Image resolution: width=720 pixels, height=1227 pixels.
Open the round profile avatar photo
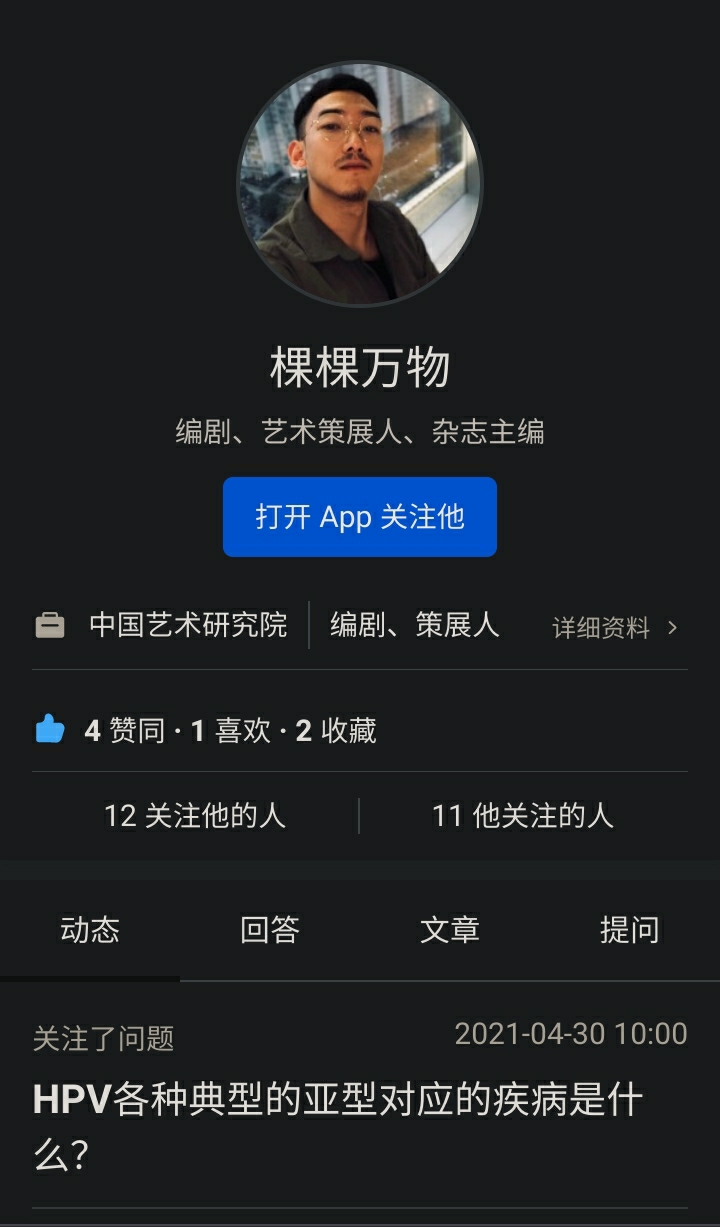click(x=359, y=184)
